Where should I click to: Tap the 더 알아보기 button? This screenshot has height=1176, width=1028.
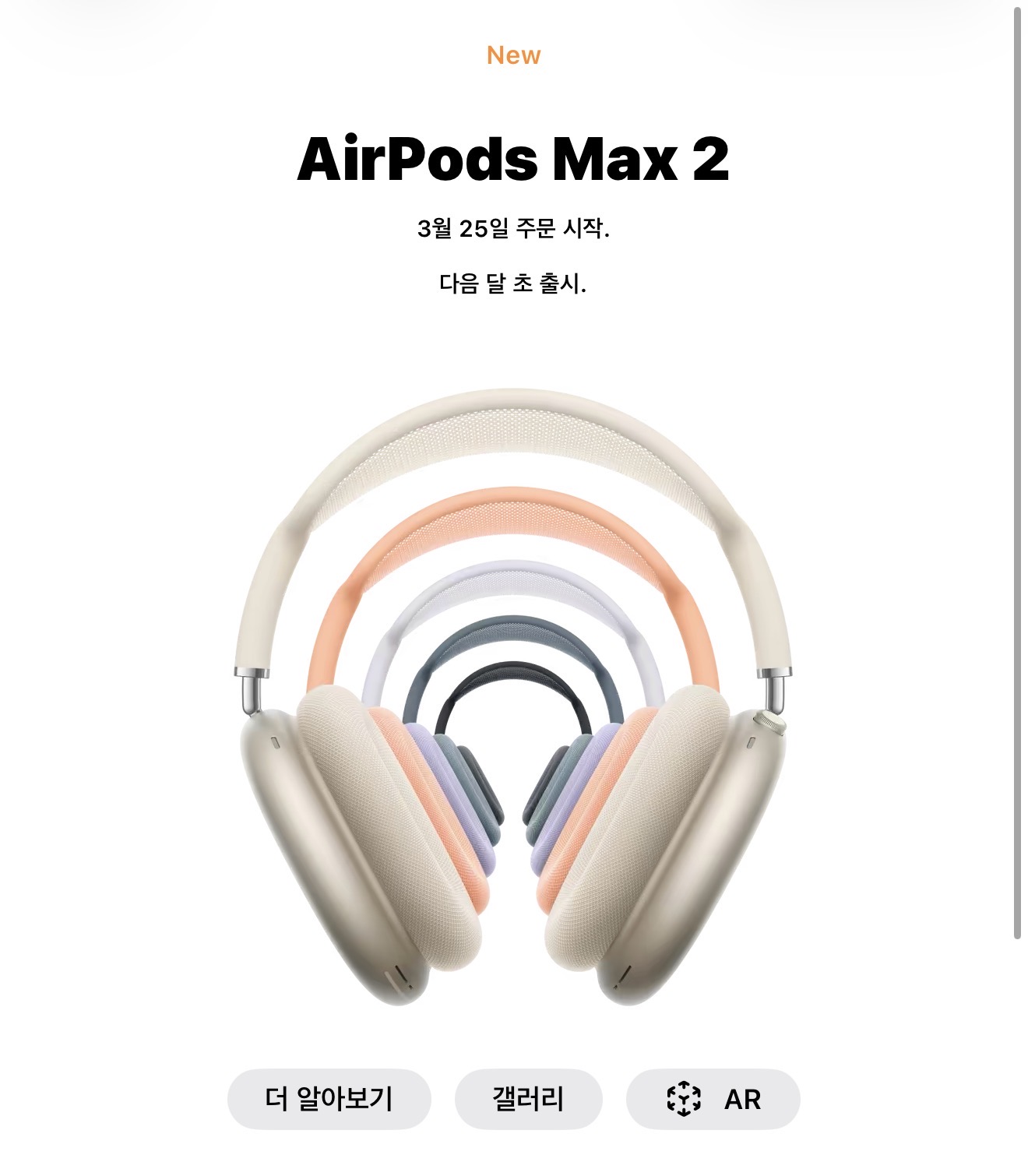(x=329, y=1099)
